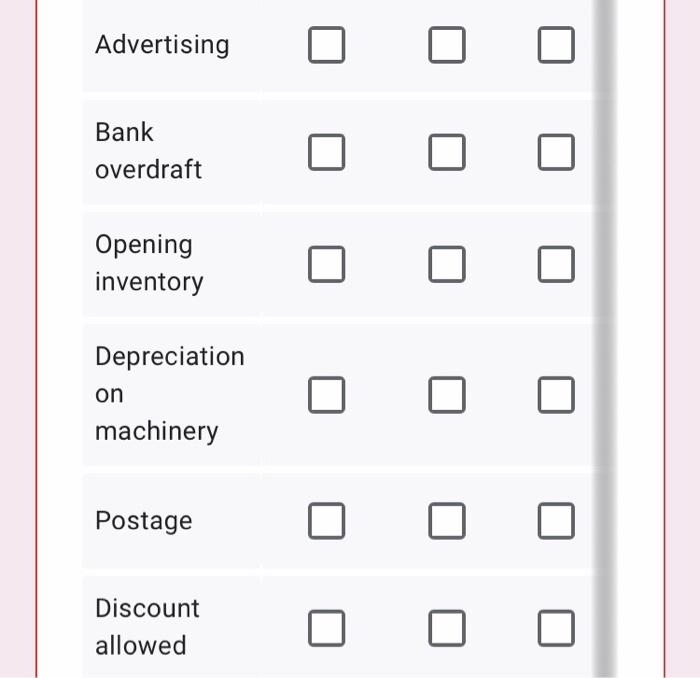Mark first checkbox for Depreciation on machinery
Screen dimensions: 700x678
pos(326,394)
